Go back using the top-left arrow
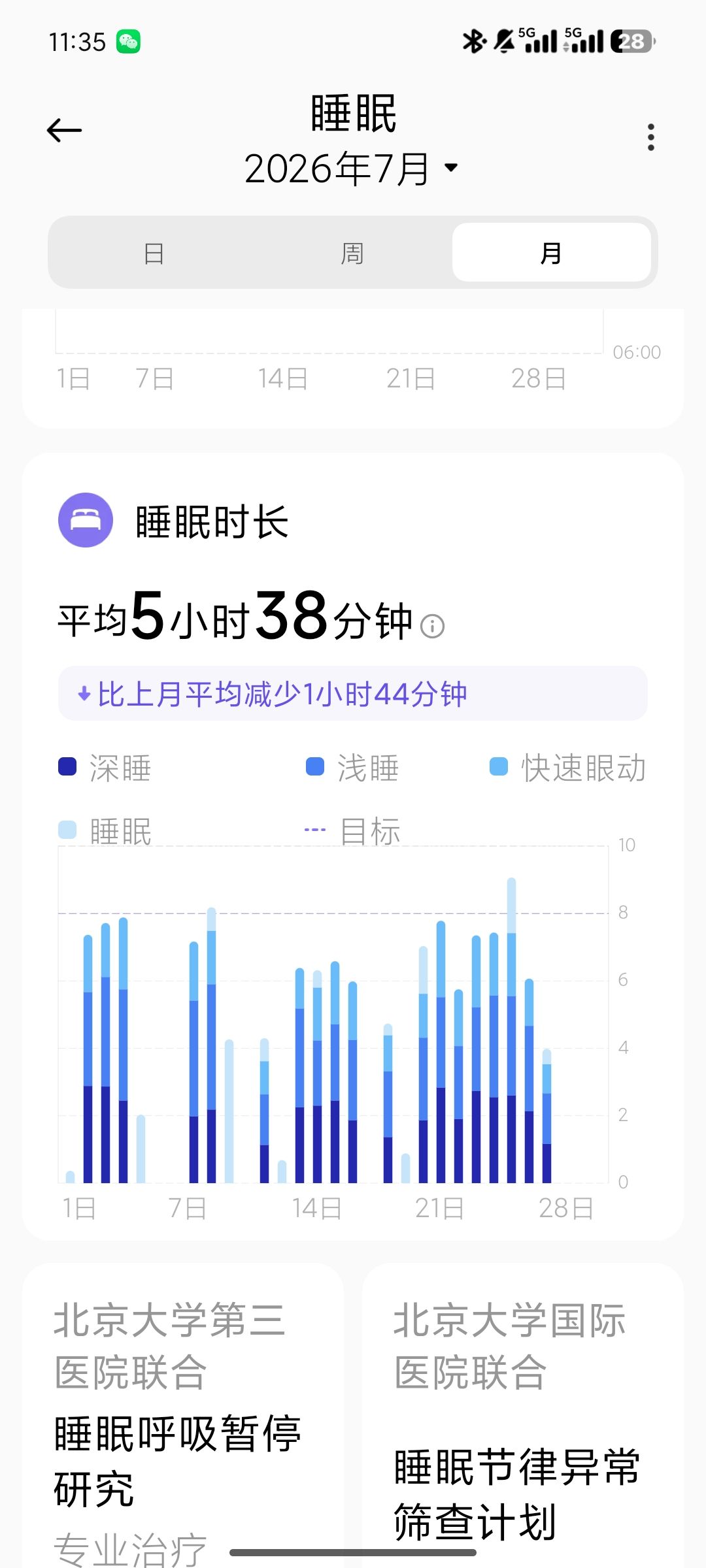Screen dimensions: 706x1568 tap(64, 131)
